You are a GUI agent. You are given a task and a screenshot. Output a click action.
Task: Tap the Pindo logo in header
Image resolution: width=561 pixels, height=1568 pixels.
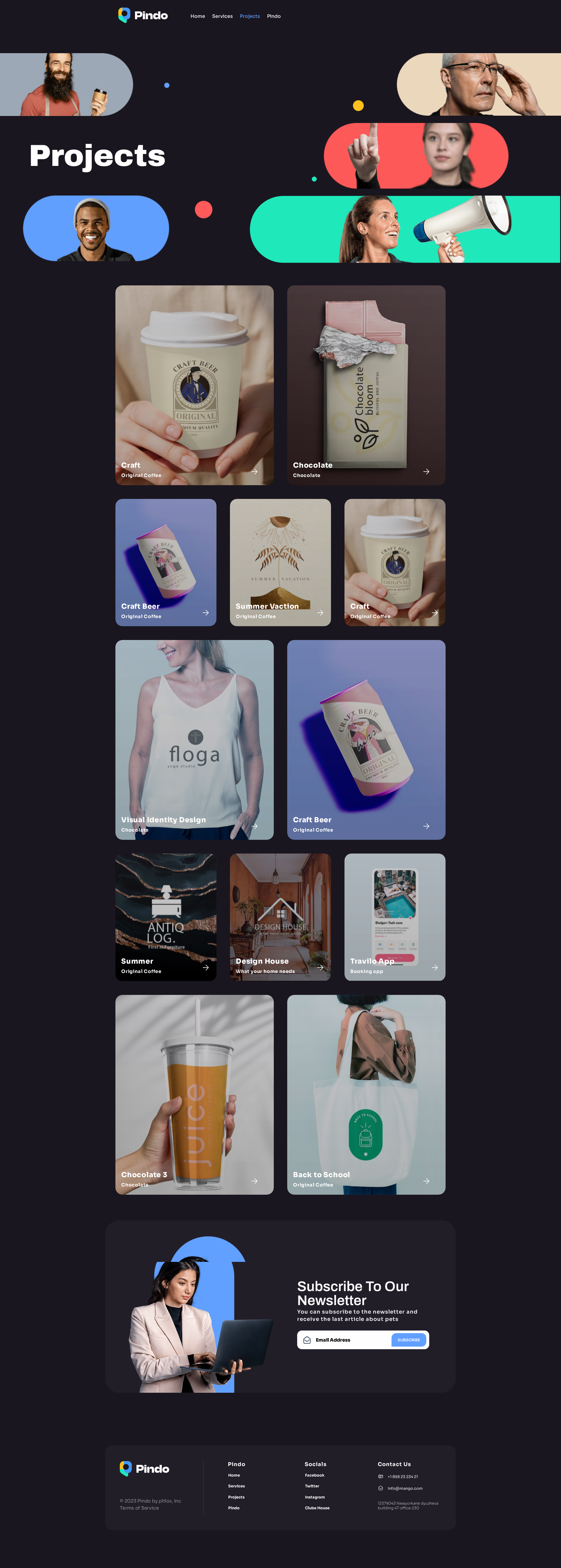coord(143,15)
